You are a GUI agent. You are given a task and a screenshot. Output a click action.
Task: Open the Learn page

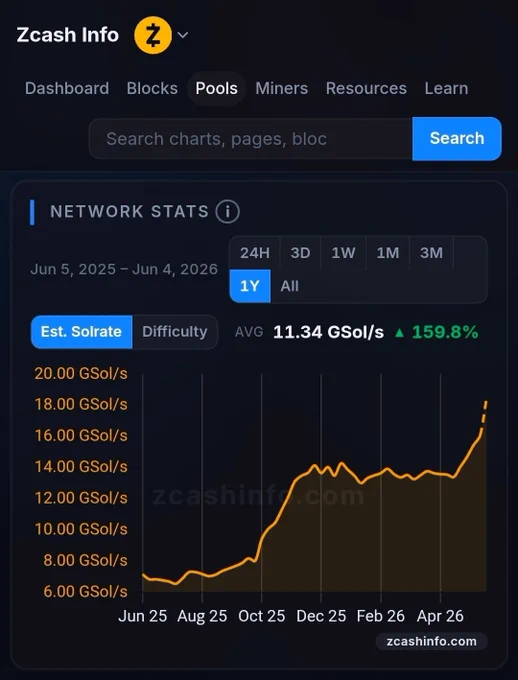(x=446, y=88)
